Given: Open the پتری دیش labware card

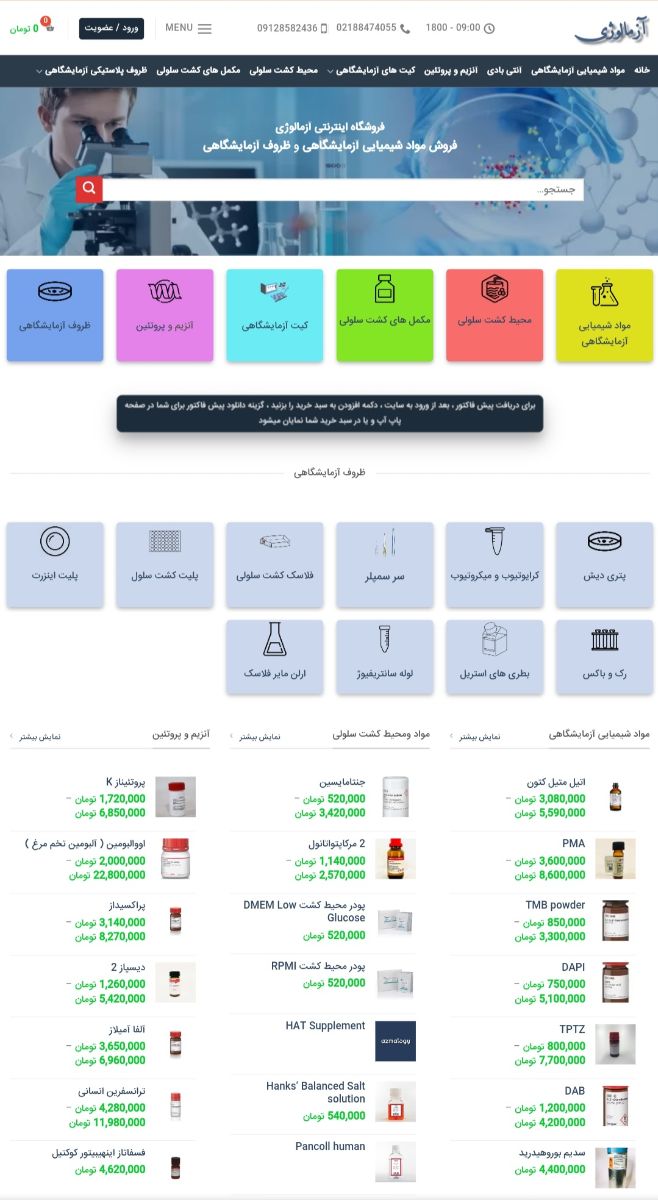Looking at the screenshot, I should (x=604, y=564).
